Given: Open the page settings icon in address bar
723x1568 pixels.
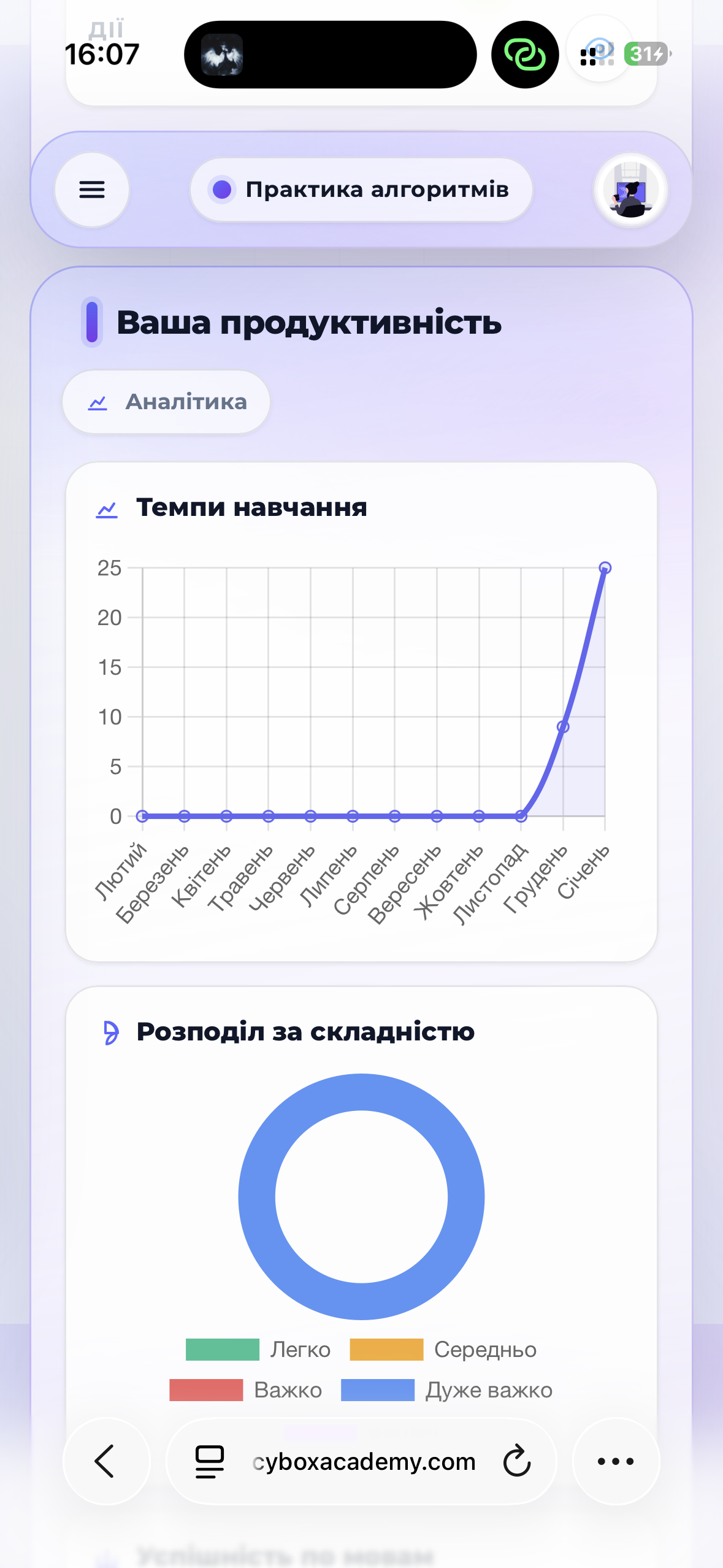Looking at the screenshot, I should pos(210,1461).
